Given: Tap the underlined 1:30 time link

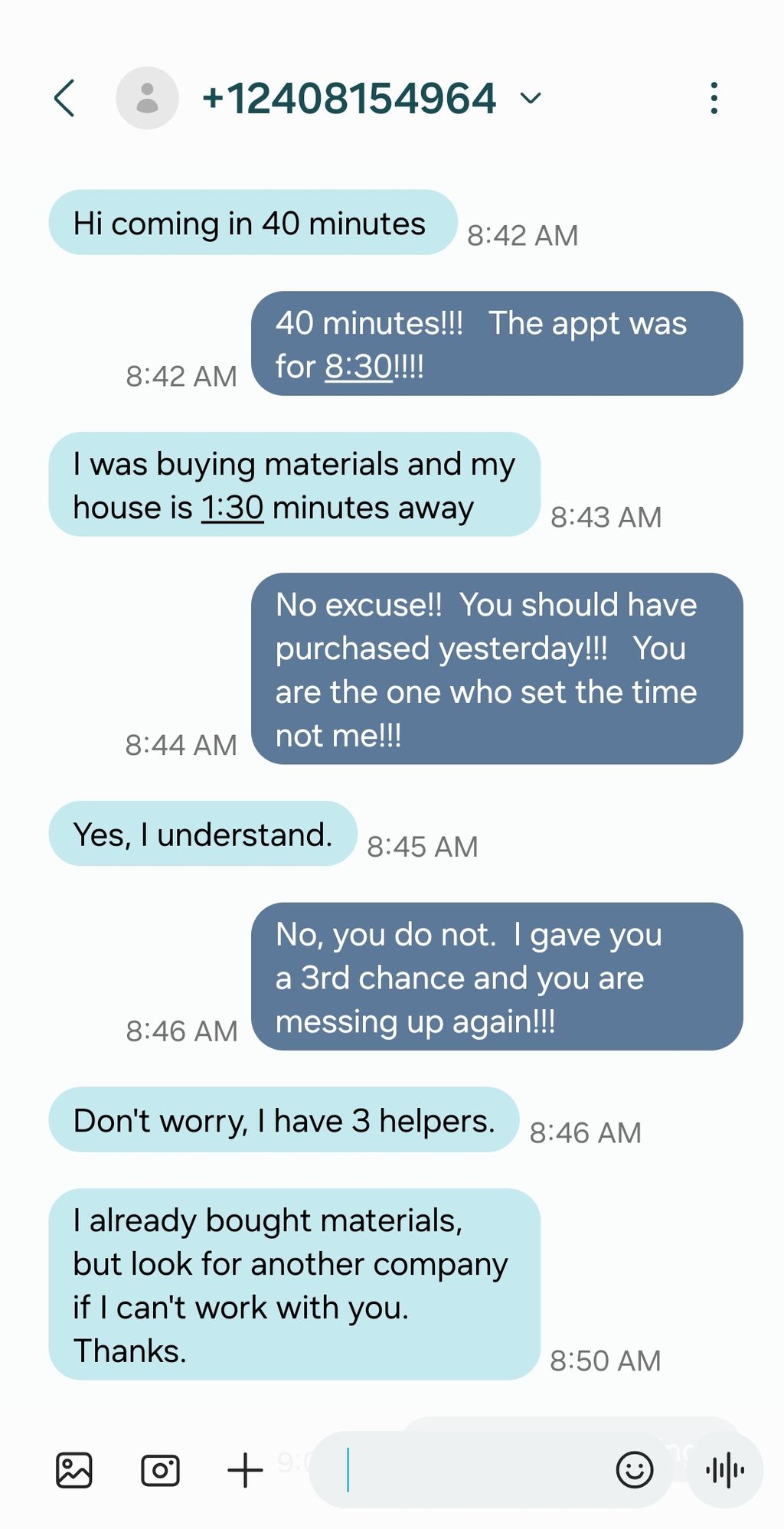Looking at the screenshot, I should click(232, 508).
